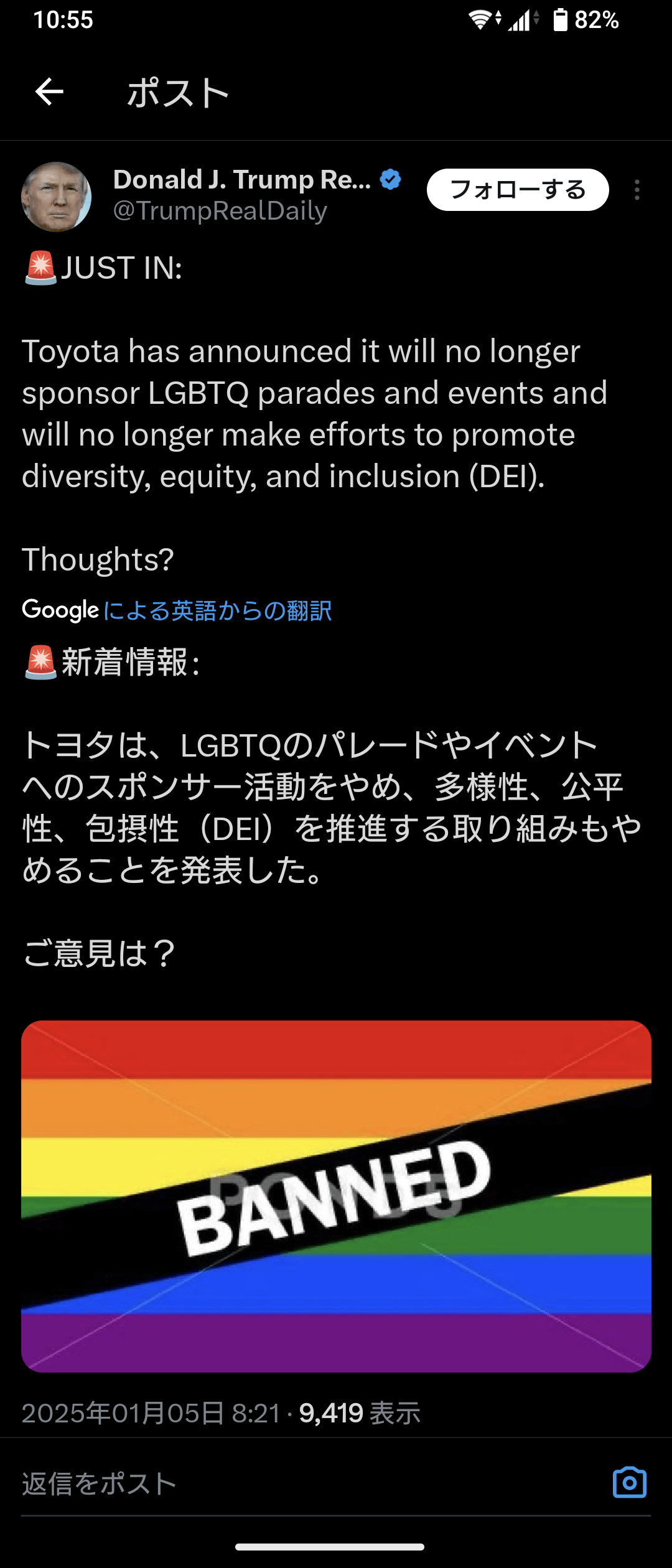Screen dimensions: 672x1568
Task: Go back using the top arrow
Action: (x=50, y=93)
